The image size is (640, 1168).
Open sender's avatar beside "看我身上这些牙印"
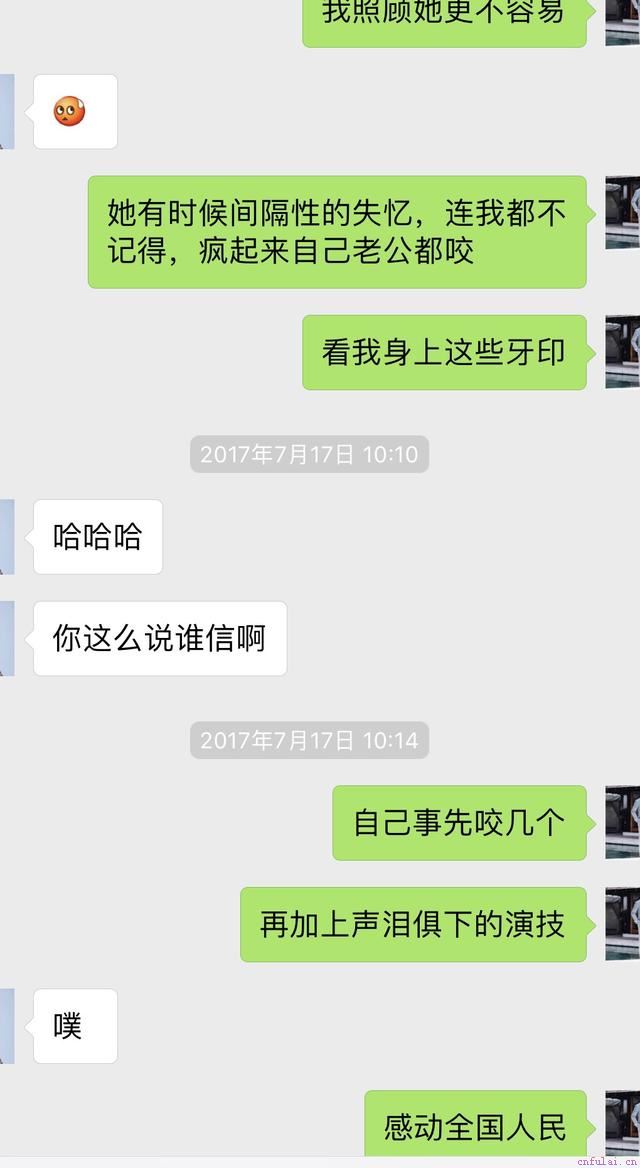coord(623,352)
